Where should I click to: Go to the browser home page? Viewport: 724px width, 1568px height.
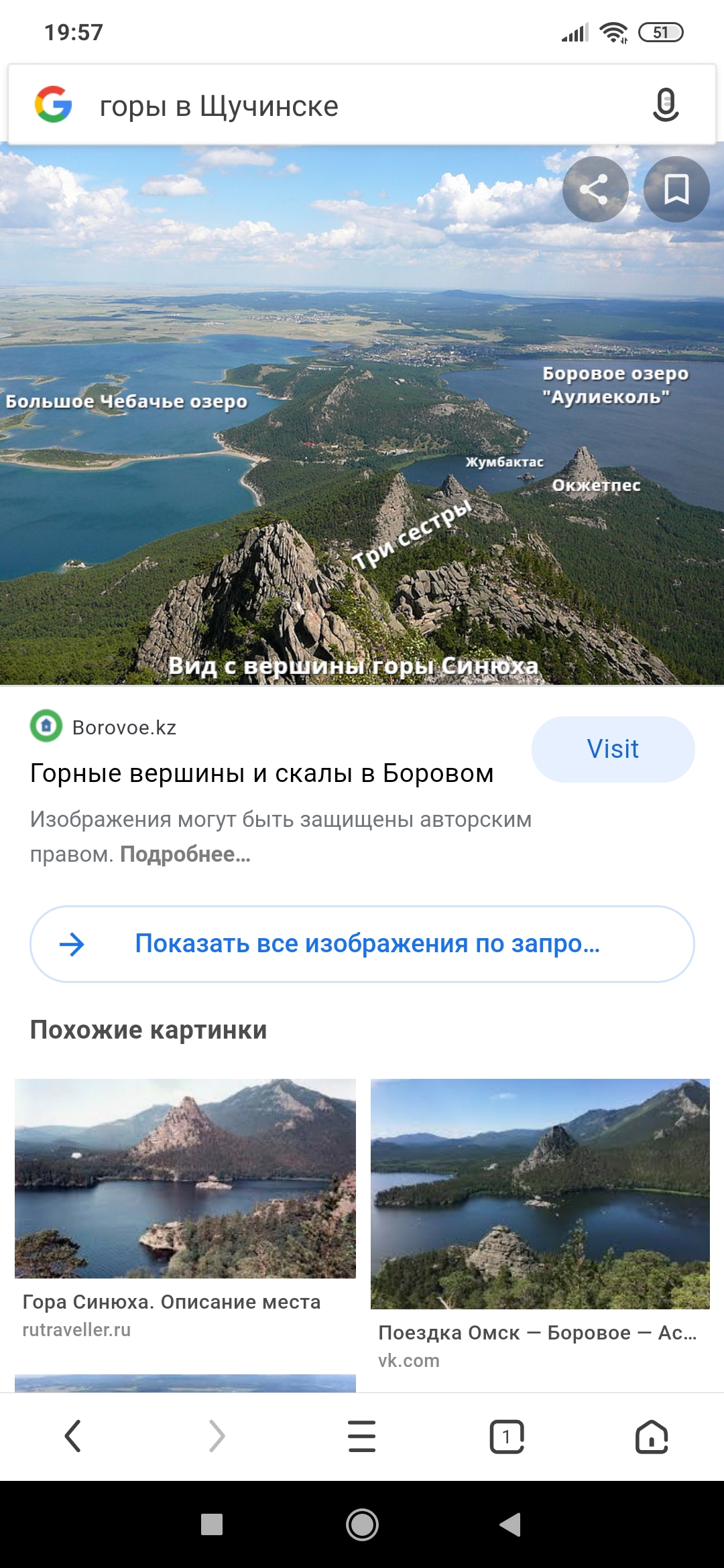click(x=652, y=1436)
